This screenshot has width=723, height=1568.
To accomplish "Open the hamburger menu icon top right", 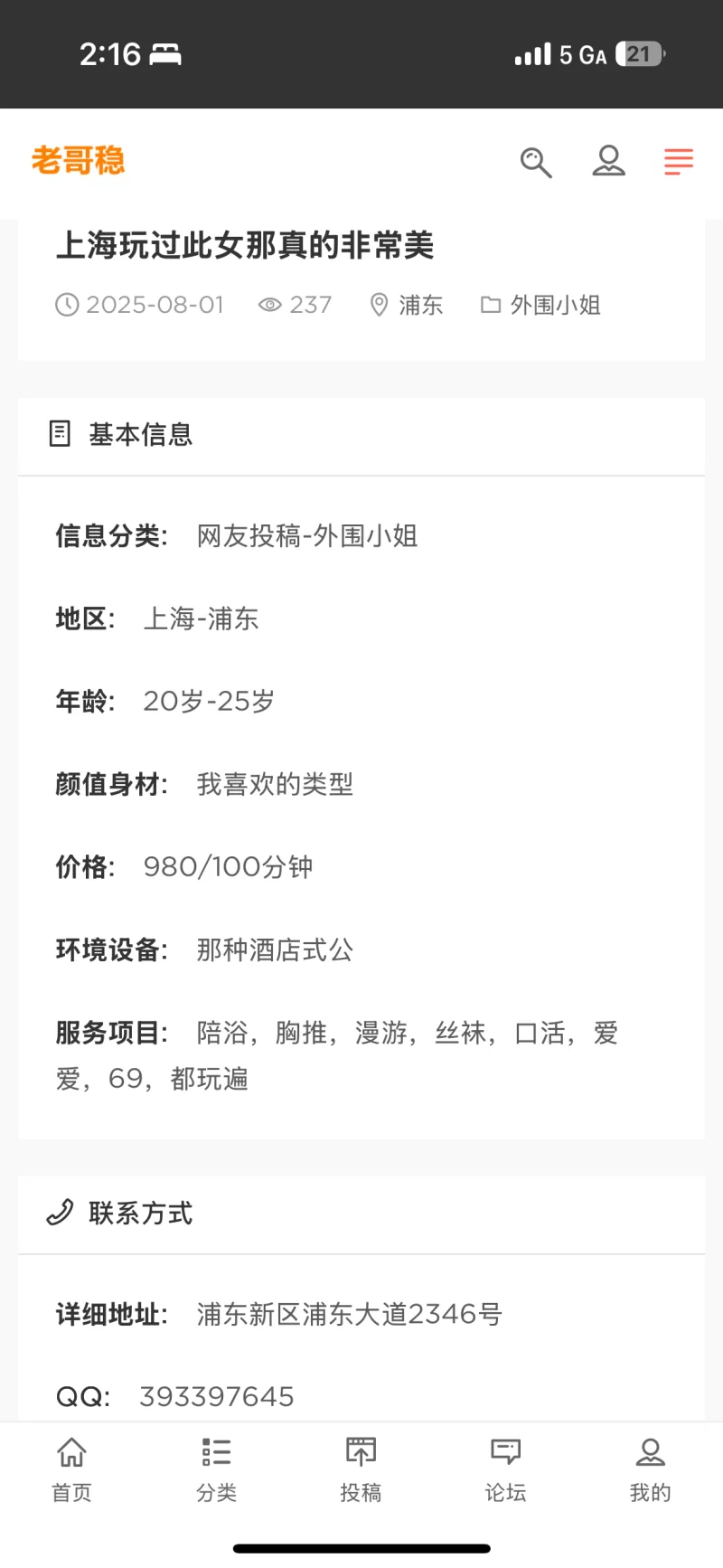I will point(678,163).
